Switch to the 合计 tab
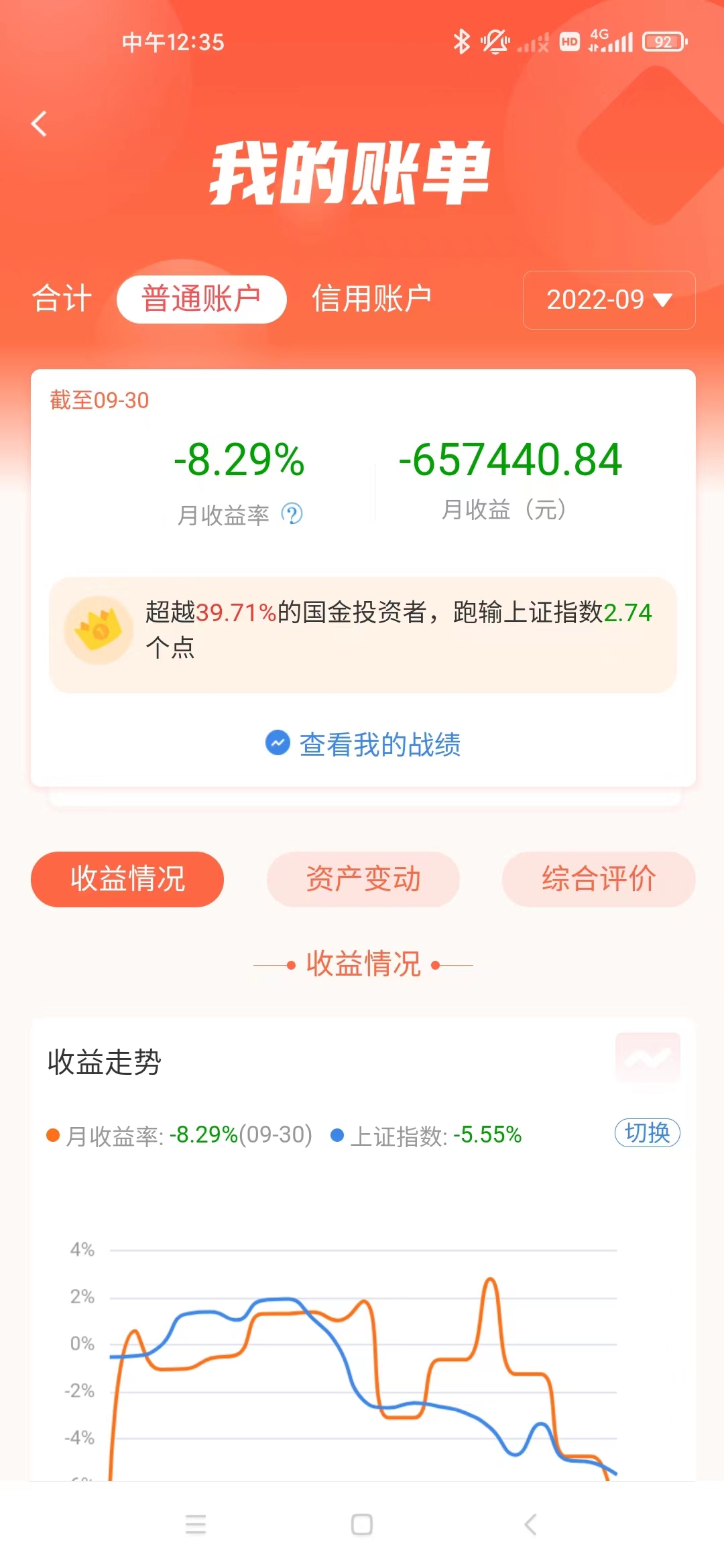This screenshot has width=724, height=1568. pyautogui.click(x=62, y=299)
